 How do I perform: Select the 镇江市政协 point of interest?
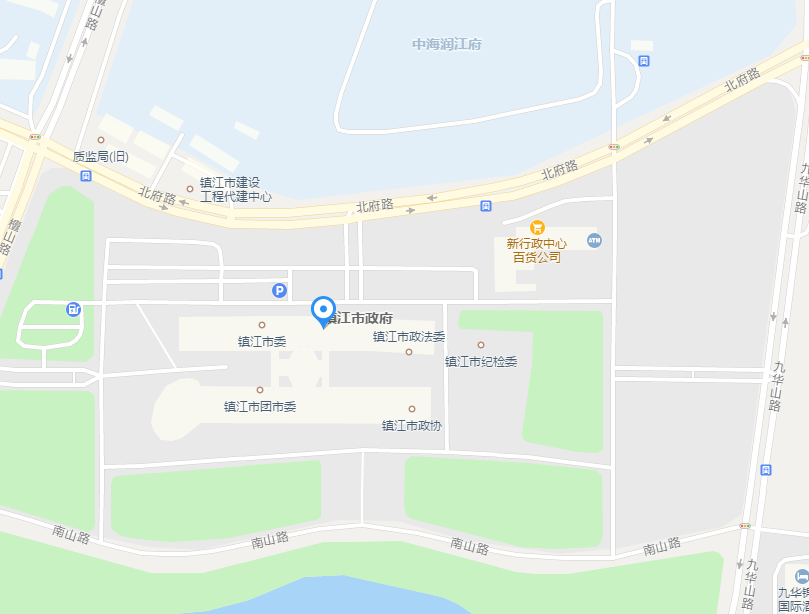(412, 409)
